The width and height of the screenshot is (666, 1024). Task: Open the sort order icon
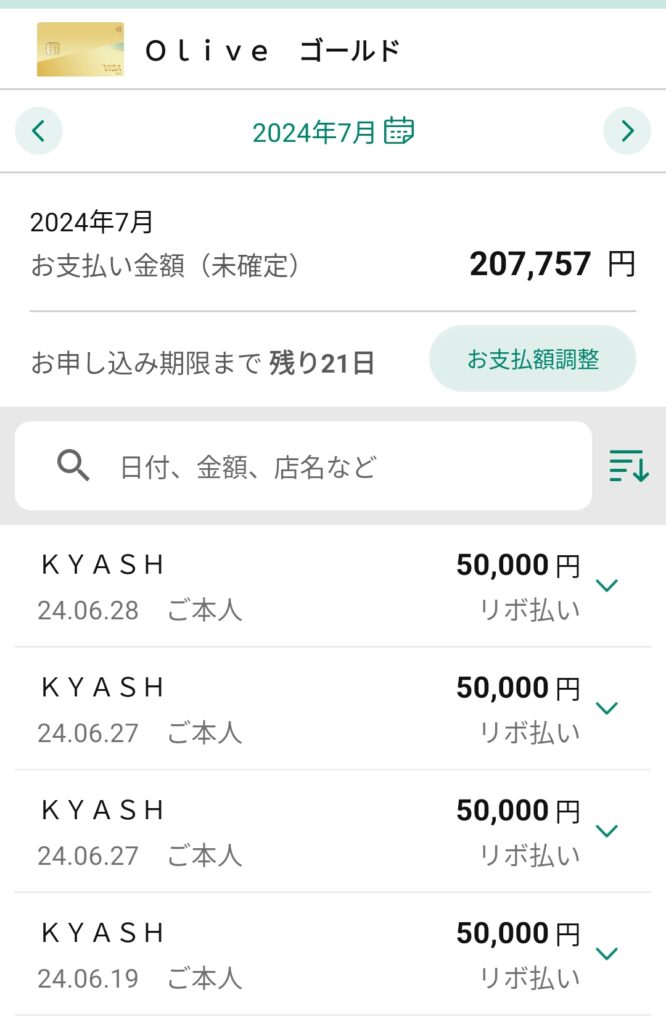click(629, 466)
